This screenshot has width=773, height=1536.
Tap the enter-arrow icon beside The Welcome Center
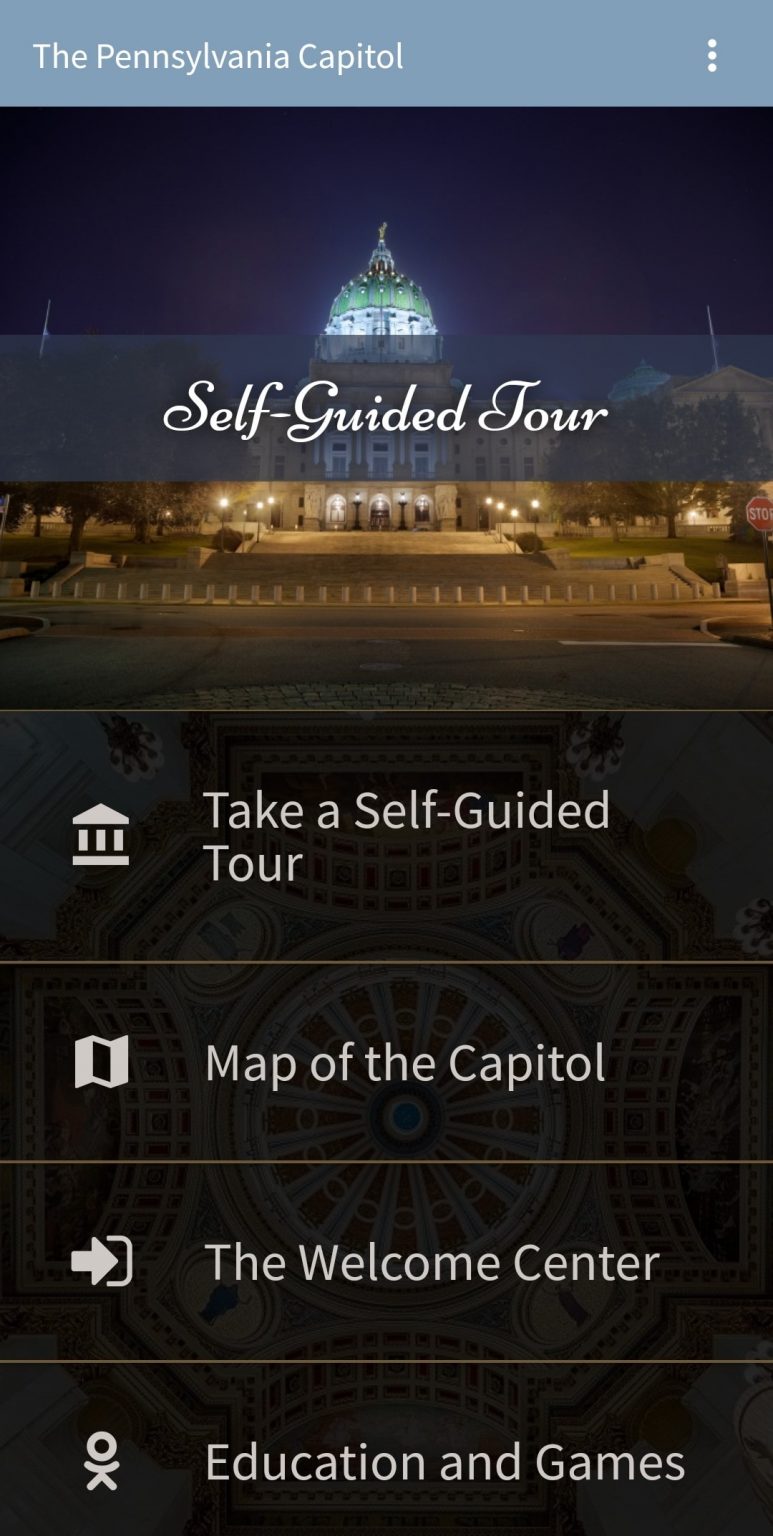(x=99, y=1262)
